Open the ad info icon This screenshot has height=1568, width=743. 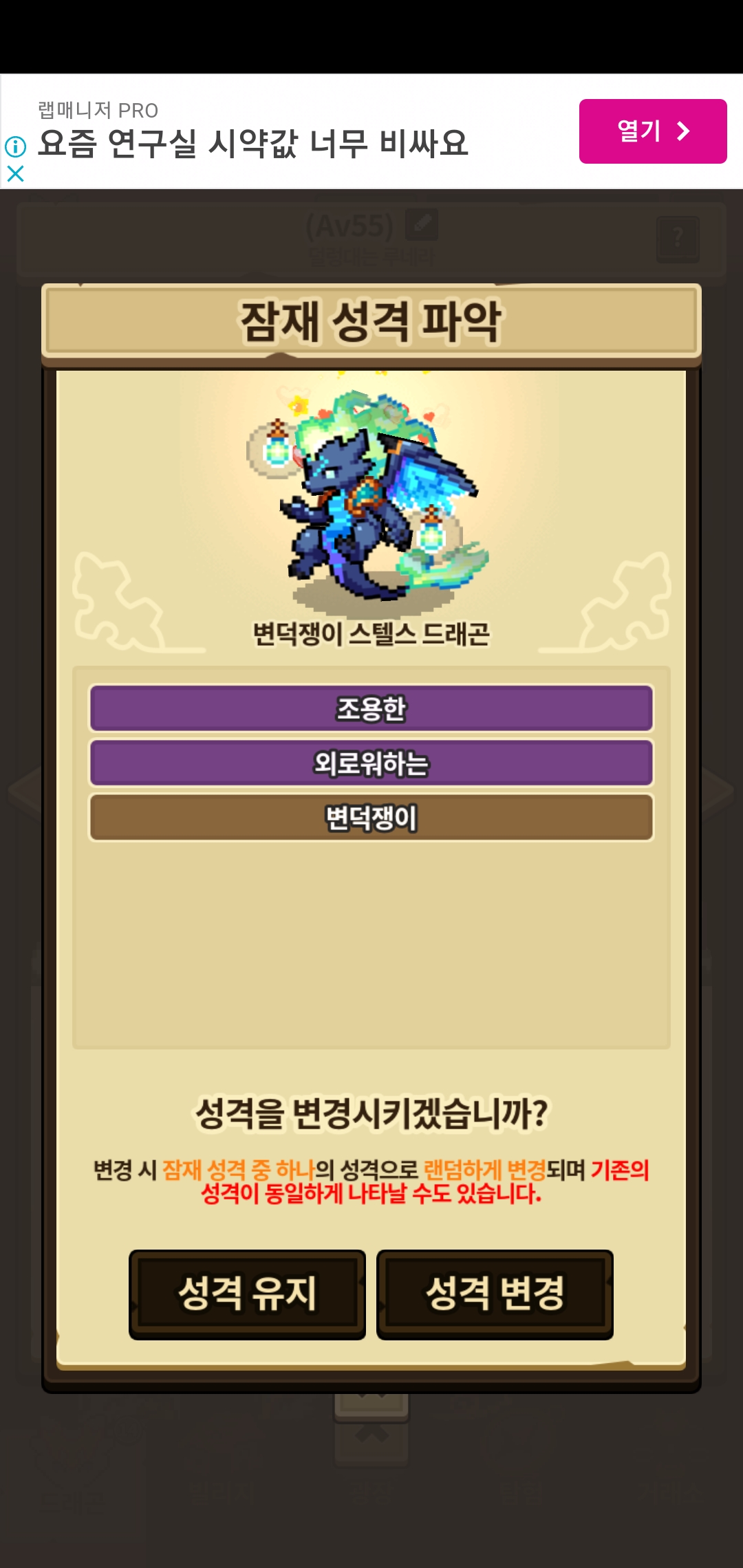[x=15, y=146]
